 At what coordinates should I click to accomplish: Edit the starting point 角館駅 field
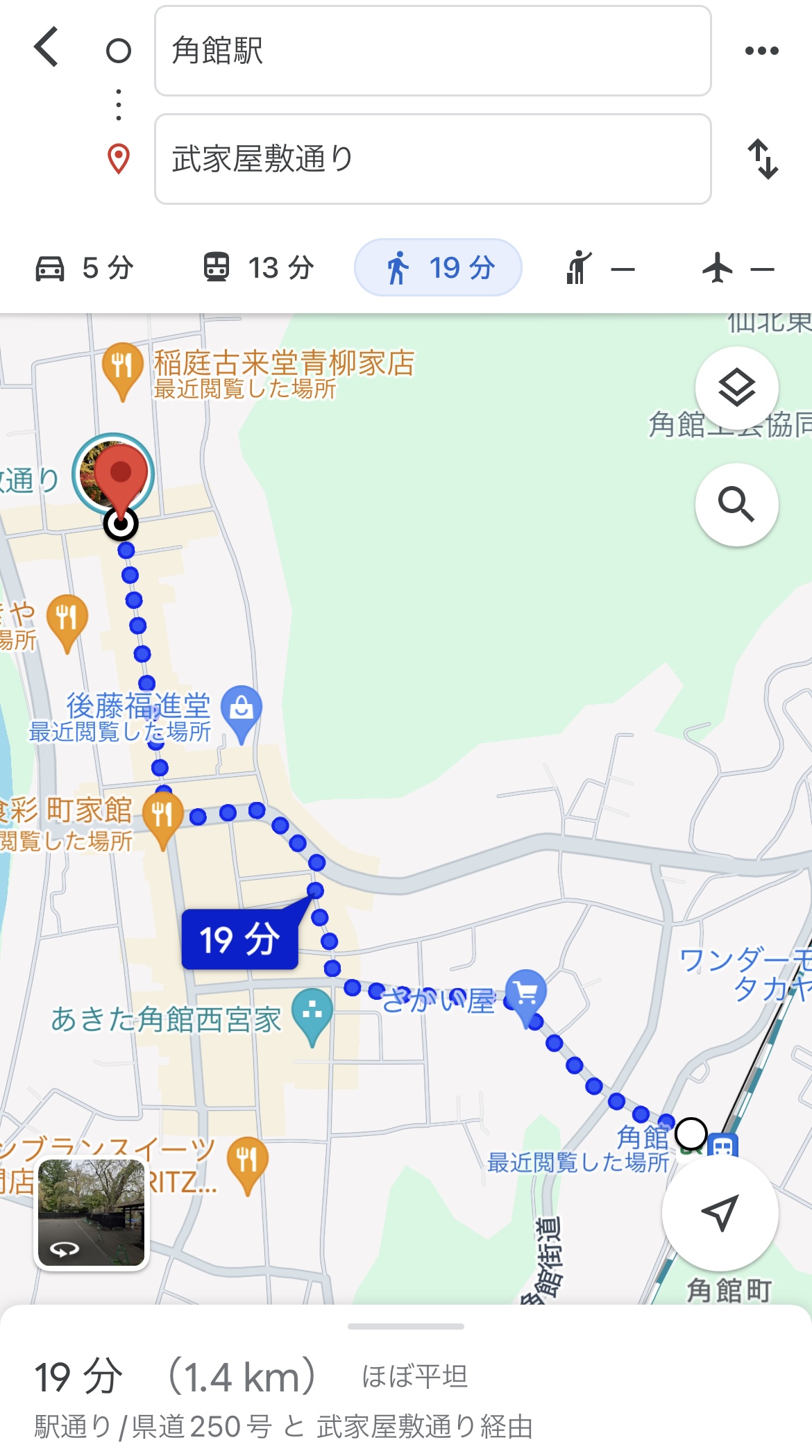point(433,51)
